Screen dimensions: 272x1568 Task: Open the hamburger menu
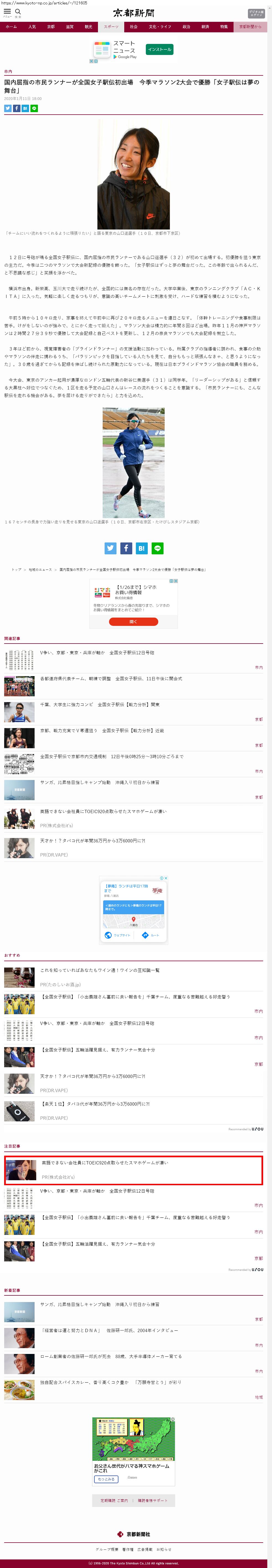(x=7, y=12)
